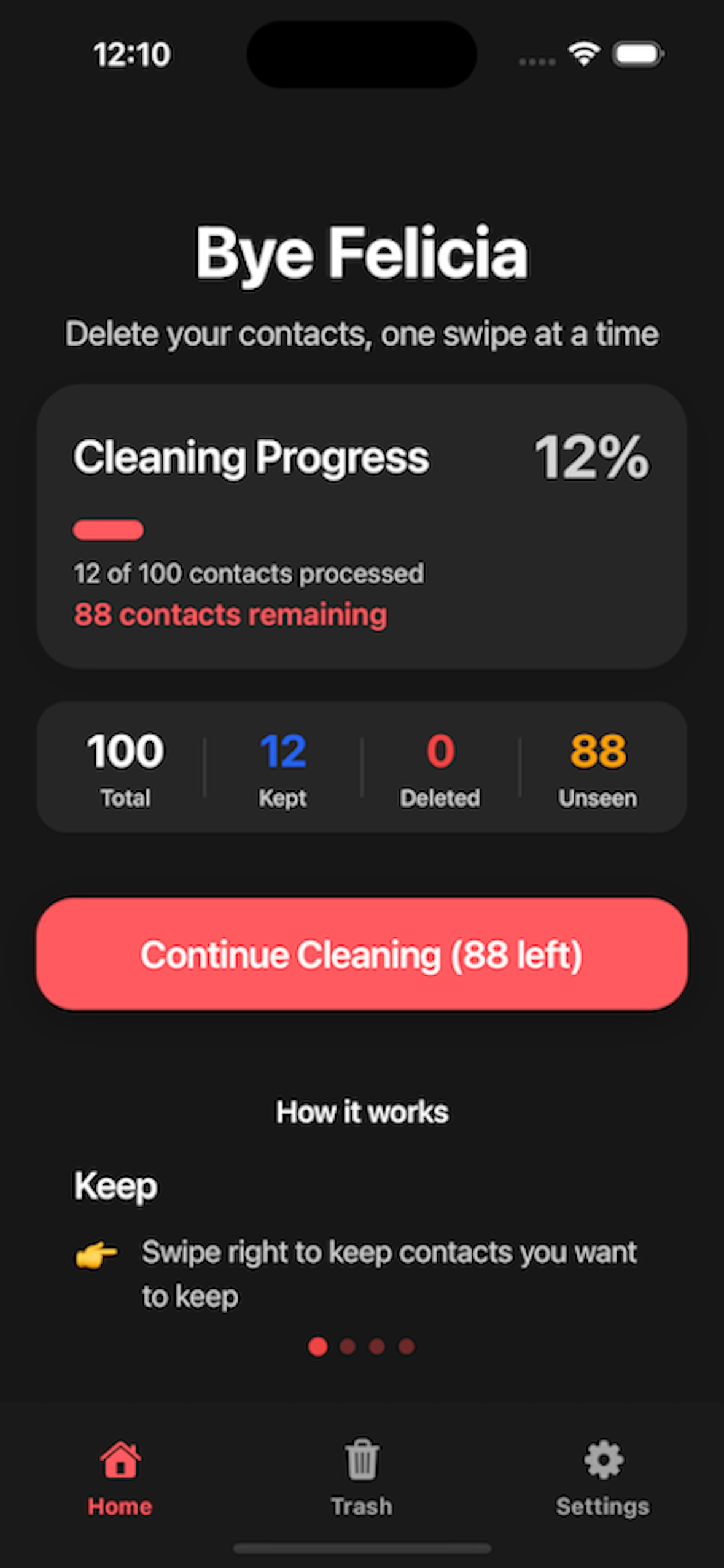Open the Trash via its trash can icon
Screen dimensions: 724x1568
361,1458
